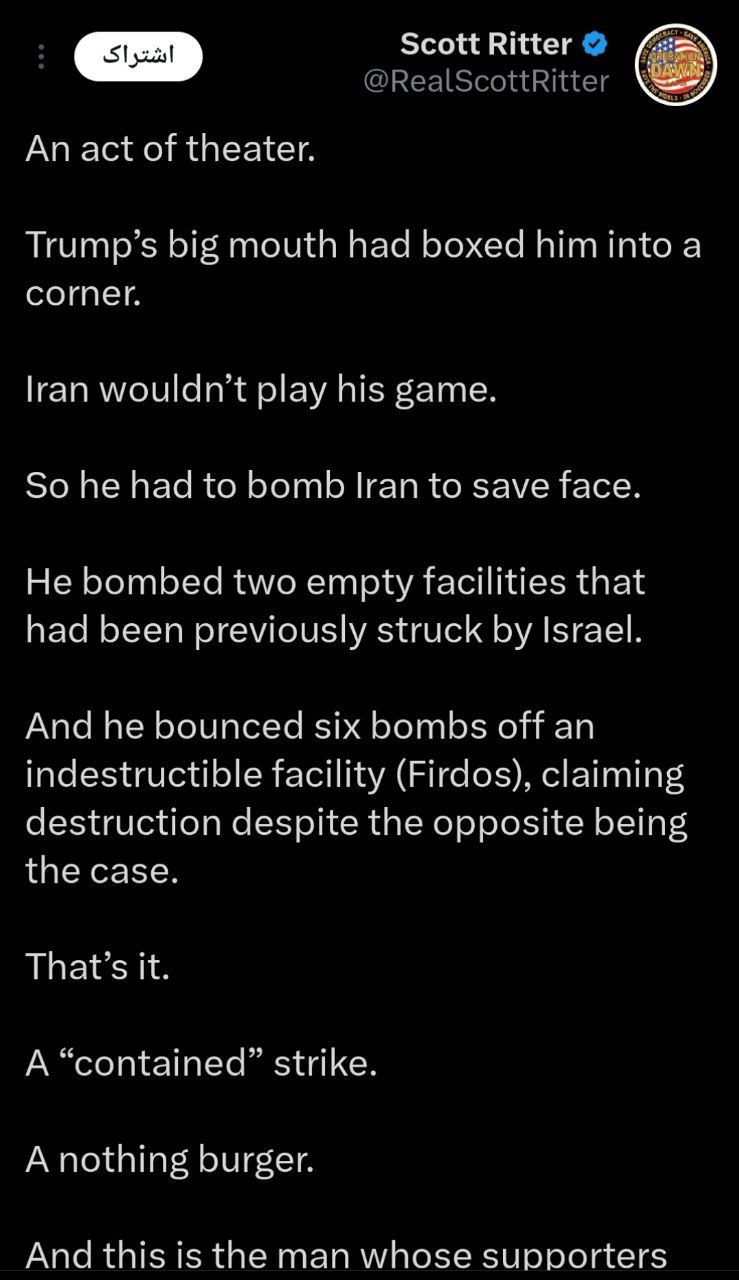739x1280 pixels.
Task: Open the @RealScottRitter profile from the name
Action: 486,45
